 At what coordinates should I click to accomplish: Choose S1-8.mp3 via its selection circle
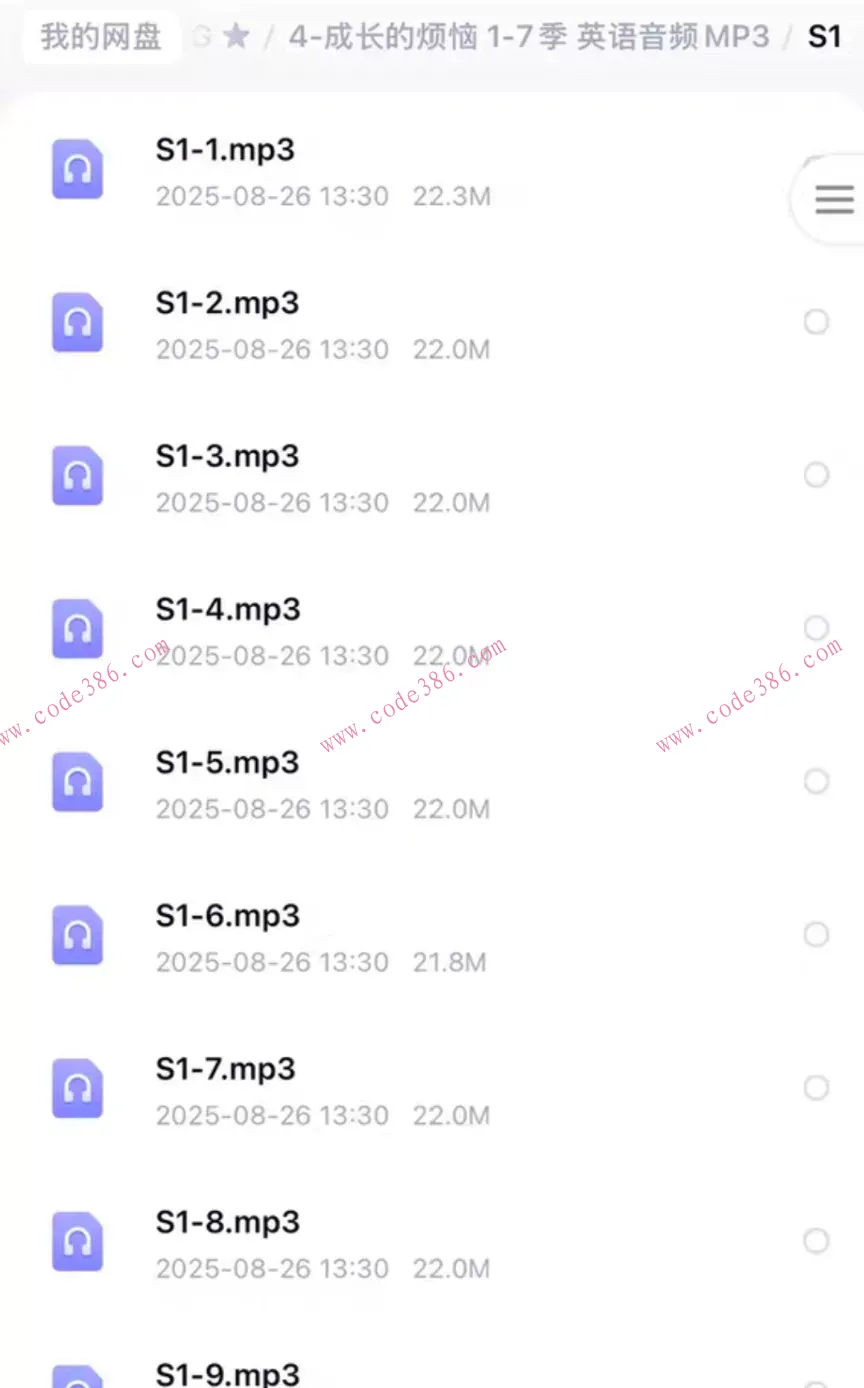point(816,1240)
